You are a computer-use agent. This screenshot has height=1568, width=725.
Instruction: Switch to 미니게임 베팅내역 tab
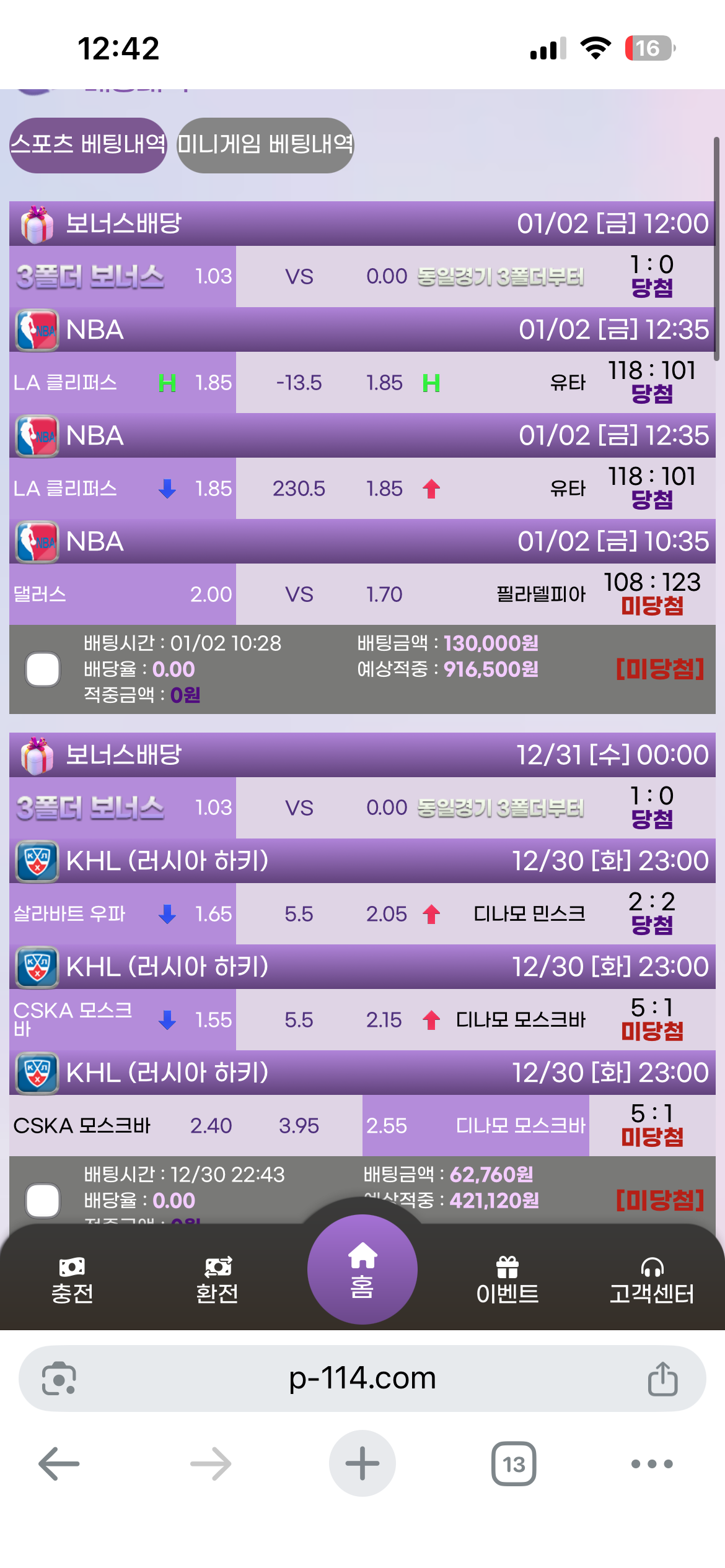(265, 146)
